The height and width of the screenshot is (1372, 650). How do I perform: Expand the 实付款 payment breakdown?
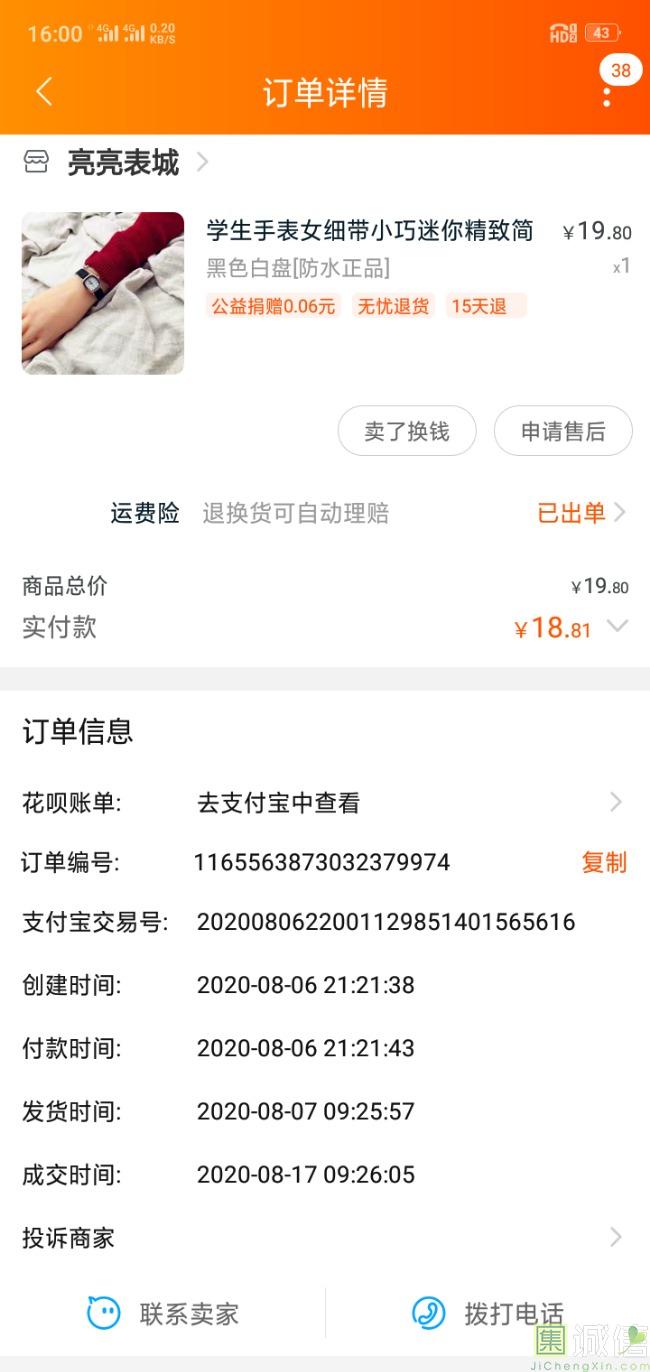617,627
